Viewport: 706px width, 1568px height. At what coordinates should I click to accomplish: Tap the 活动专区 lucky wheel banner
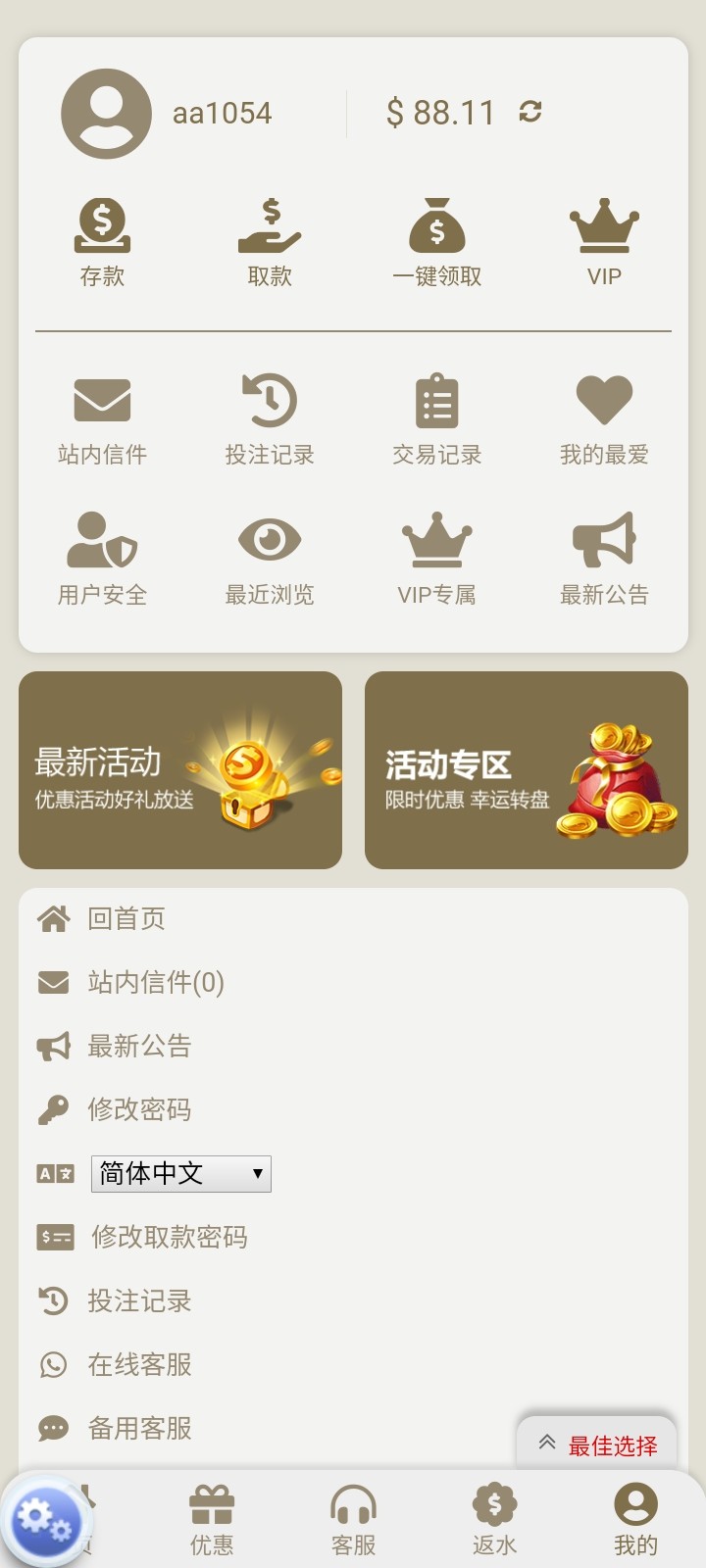(x=526, y=769)
